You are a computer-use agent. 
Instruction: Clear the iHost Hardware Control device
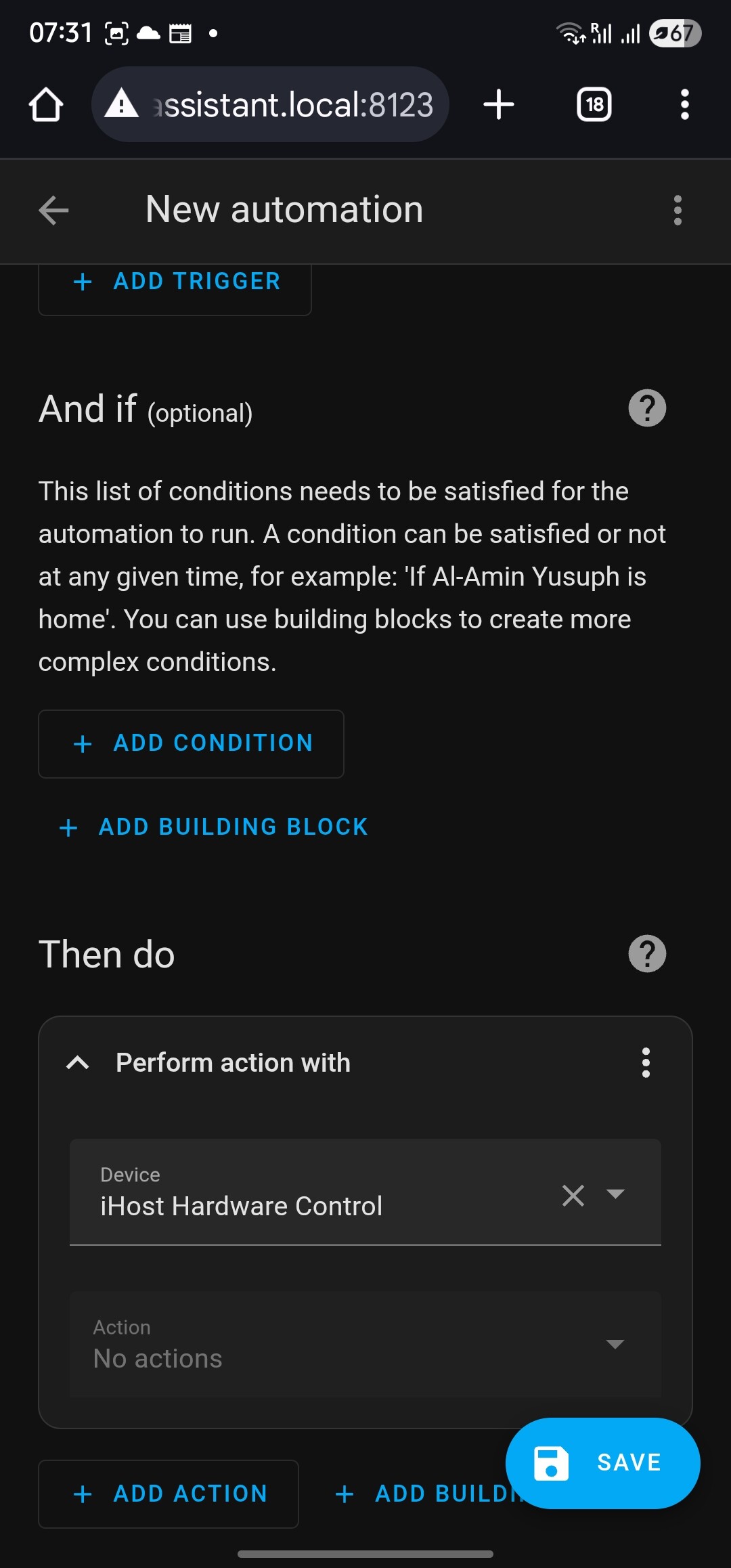click(573, 1195)
